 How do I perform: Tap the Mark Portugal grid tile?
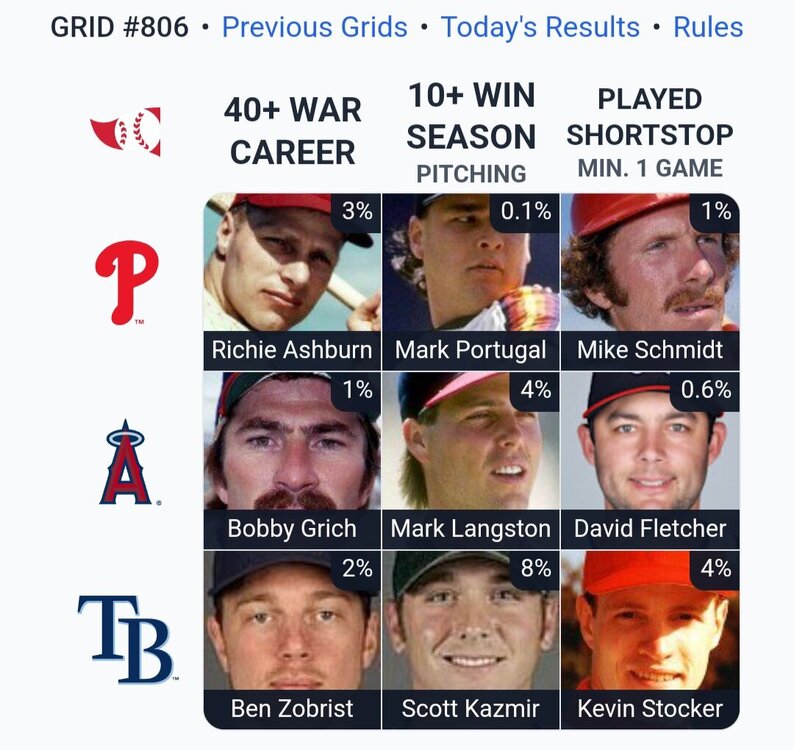[x=471, y=281]
